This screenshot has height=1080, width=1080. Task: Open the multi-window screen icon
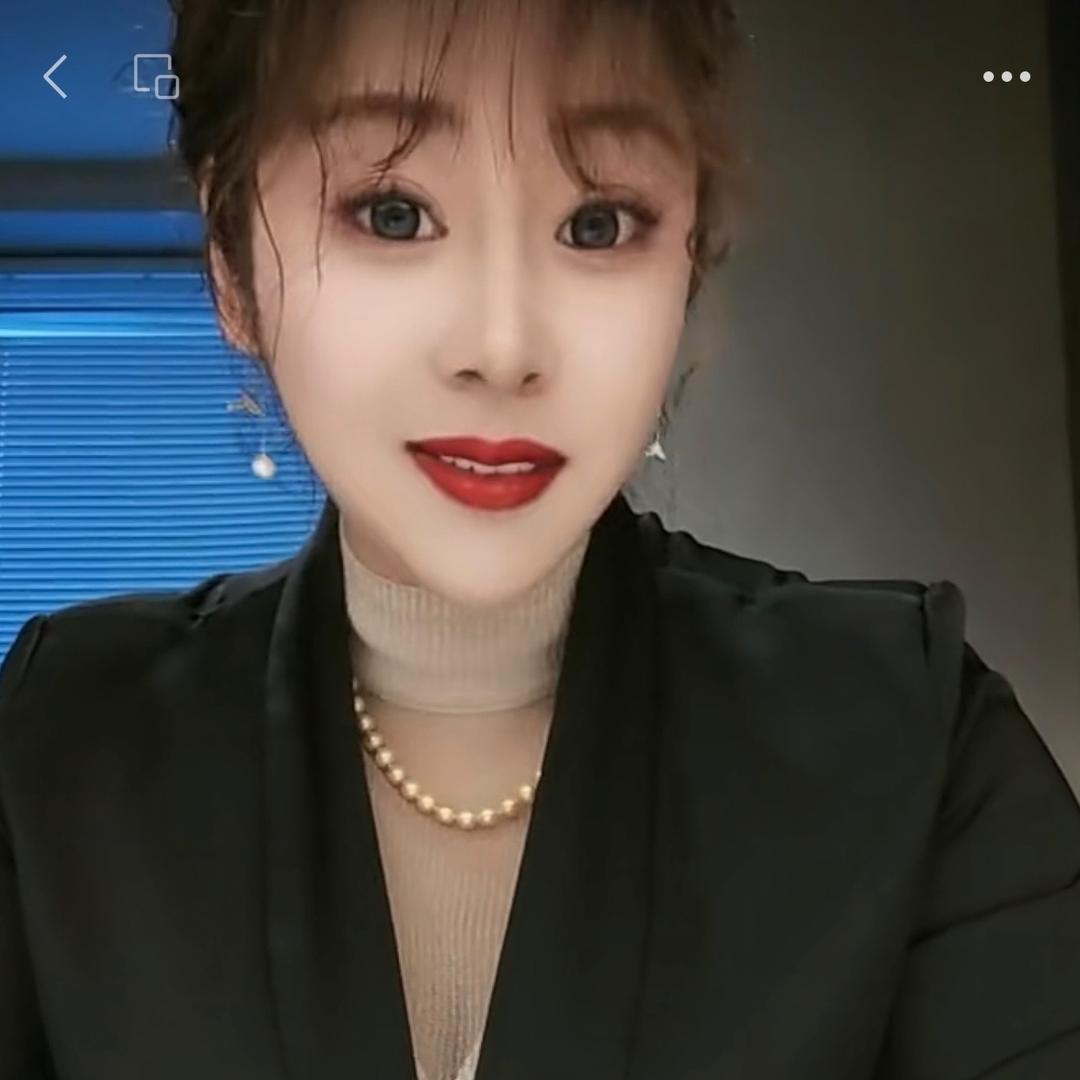tap(156, 76)
